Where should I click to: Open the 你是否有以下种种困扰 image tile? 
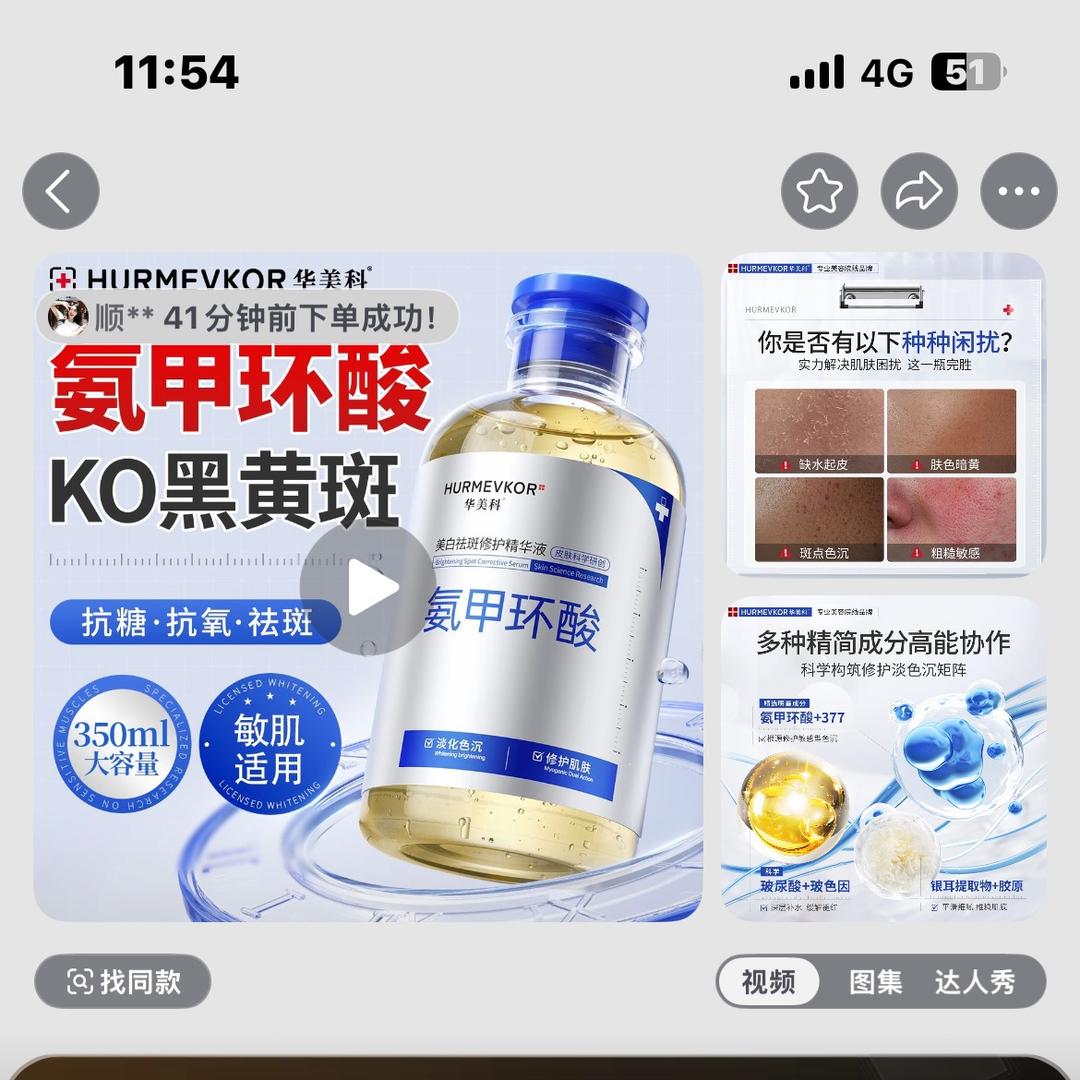[883, 414]
